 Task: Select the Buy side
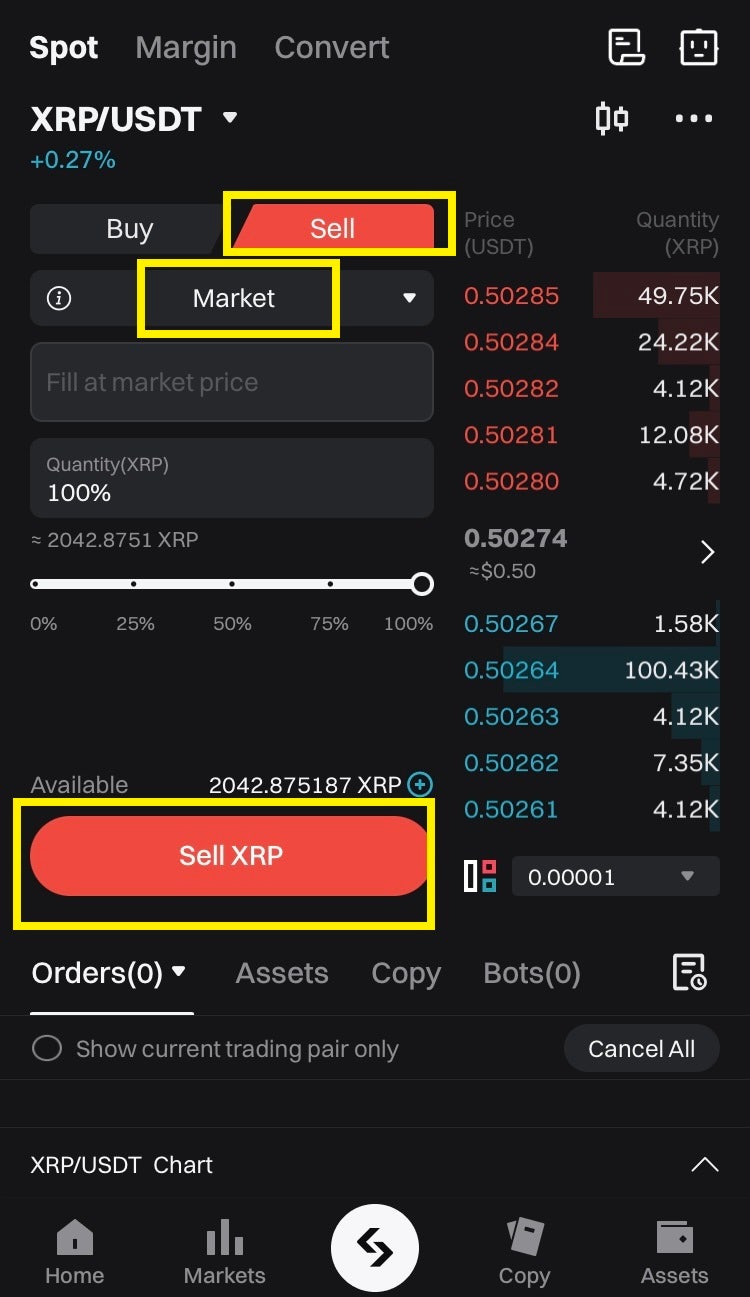(x=129, y=229)
